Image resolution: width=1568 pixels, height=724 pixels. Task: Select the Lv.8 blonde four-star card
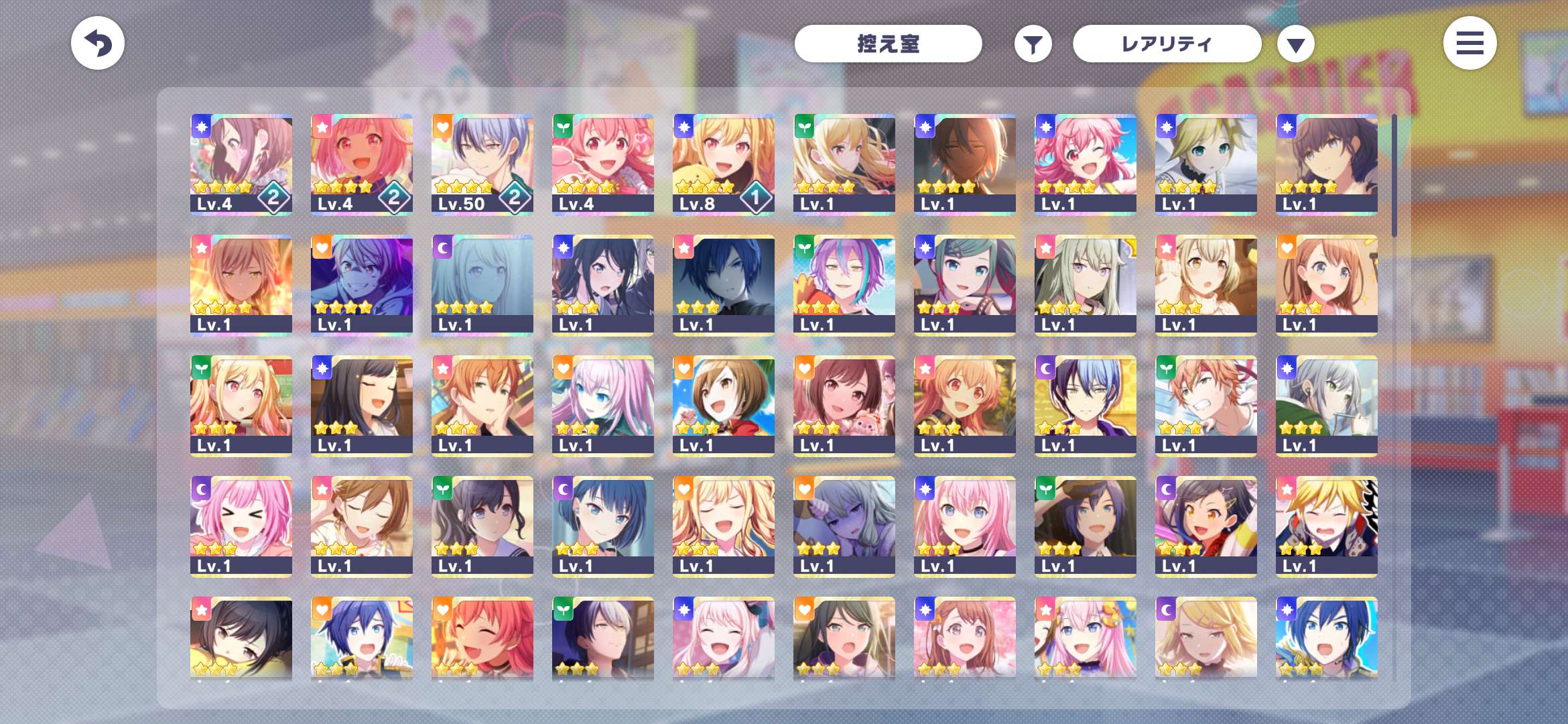pyautogui.click(x=724, y=164)
